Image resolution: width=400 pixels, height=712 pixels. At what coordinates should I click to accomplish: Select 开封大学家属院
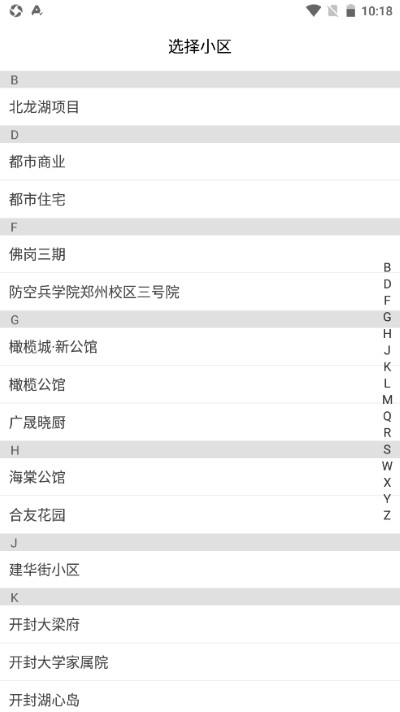(x=200, y=662)
